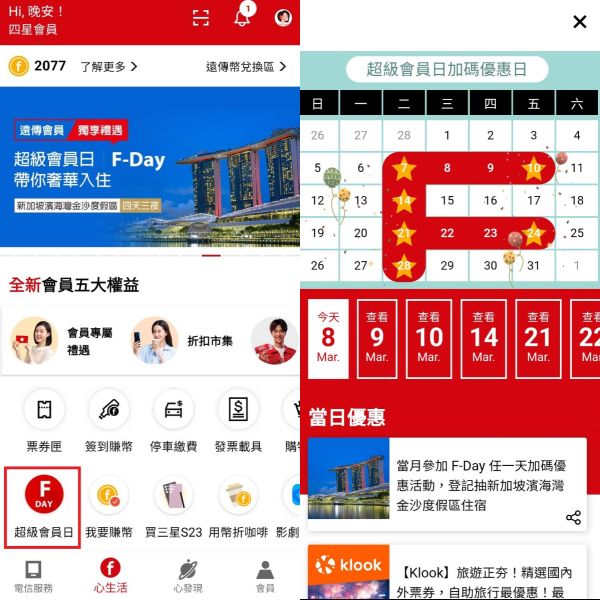Close the 超級會員日加碼優惠日 calendar
600x600 pixels.
click(579, 22)
